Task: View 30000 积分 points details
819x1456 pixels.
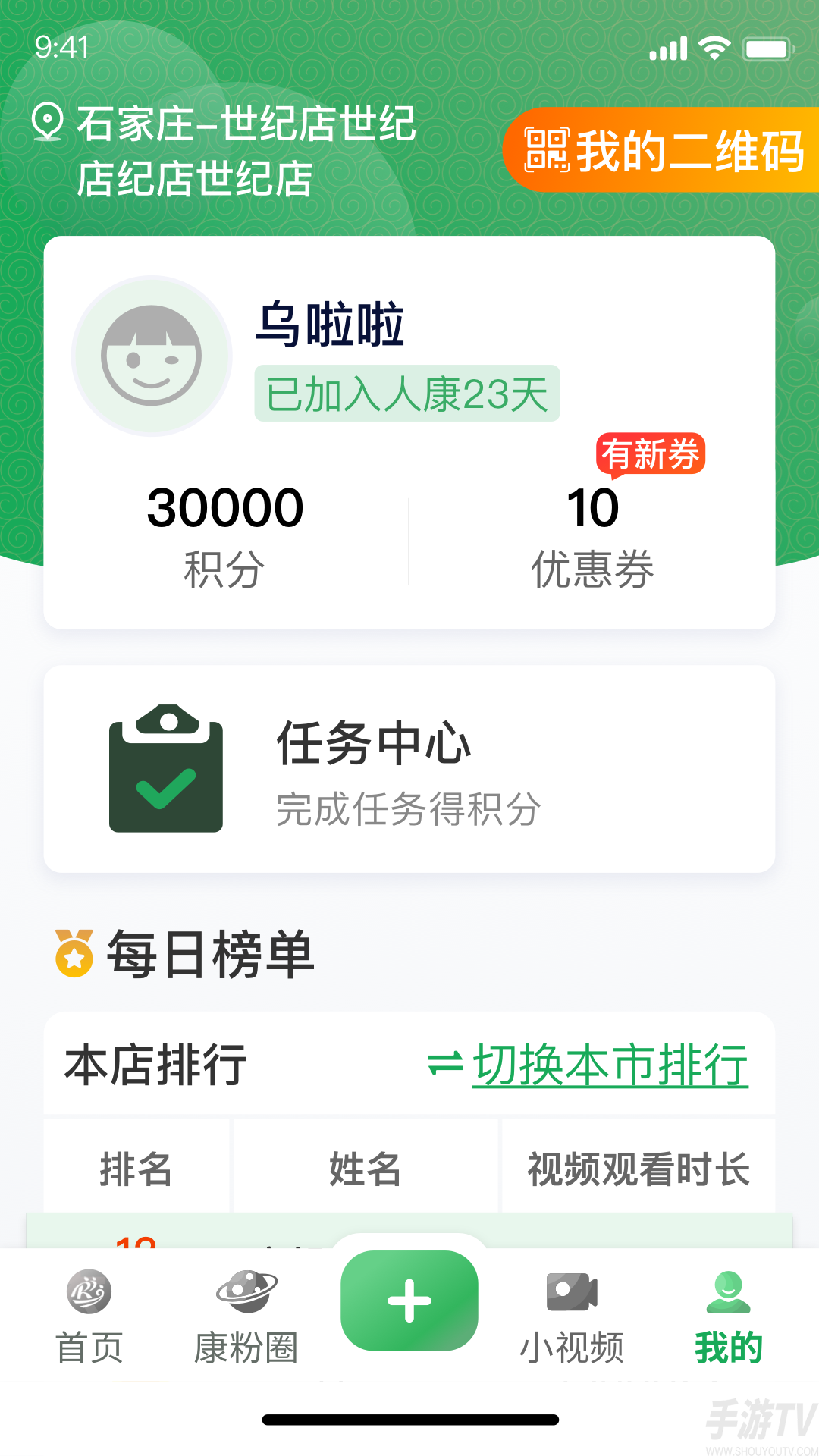Action: (225, 535)
